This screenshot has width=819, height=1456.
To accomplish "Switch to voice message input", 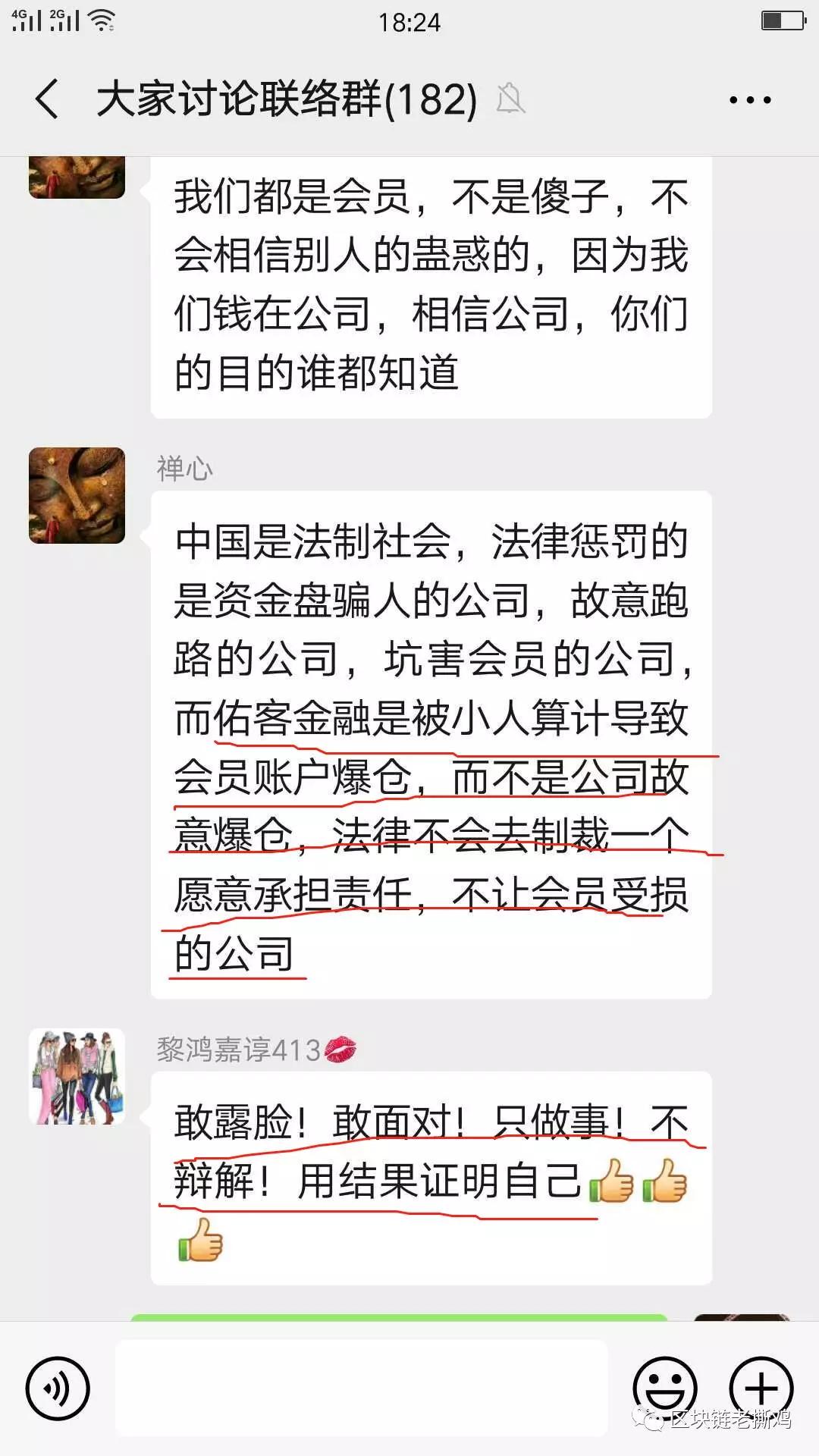I will pyautogui.click(x=58, y=1389).
